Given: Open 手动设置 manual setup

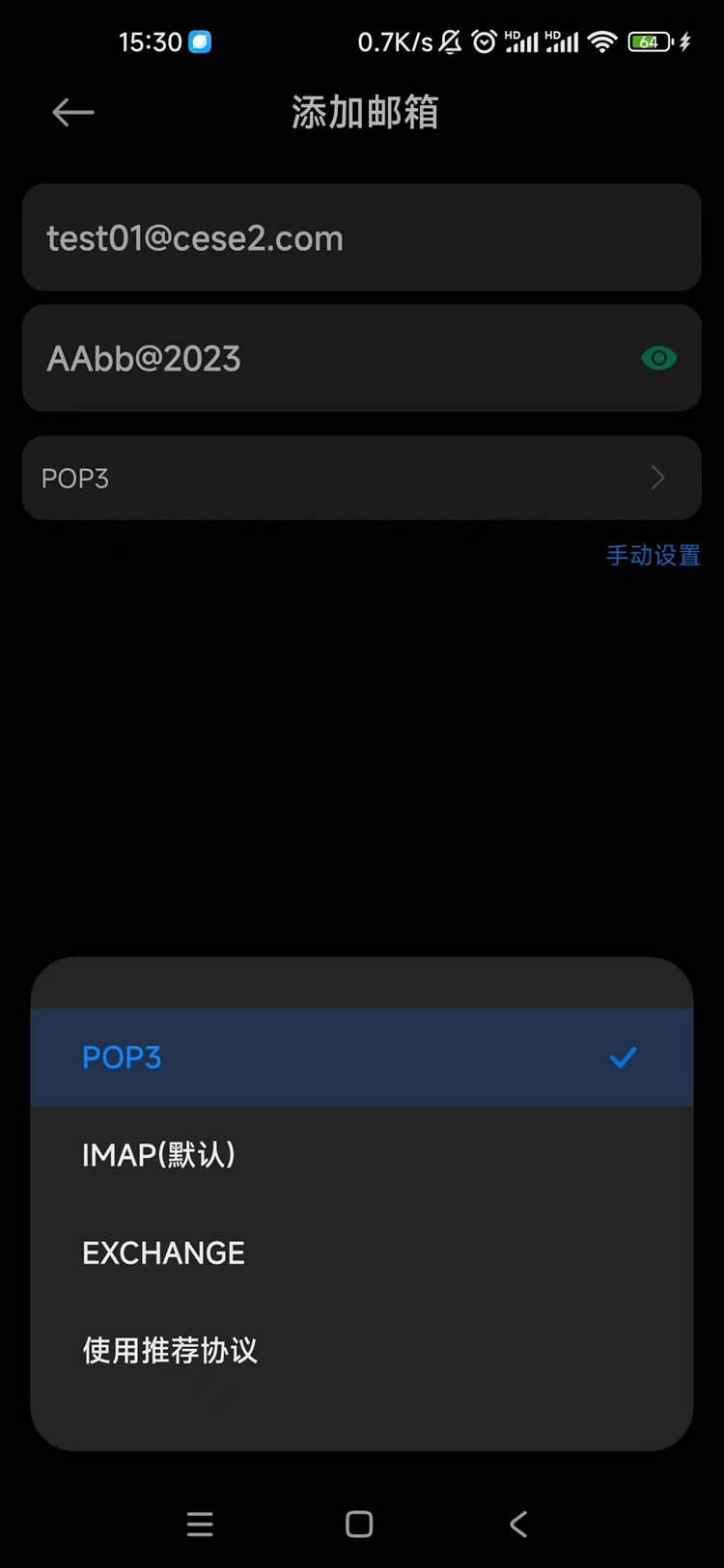Looking at the screenshot, I should (653, 556).
